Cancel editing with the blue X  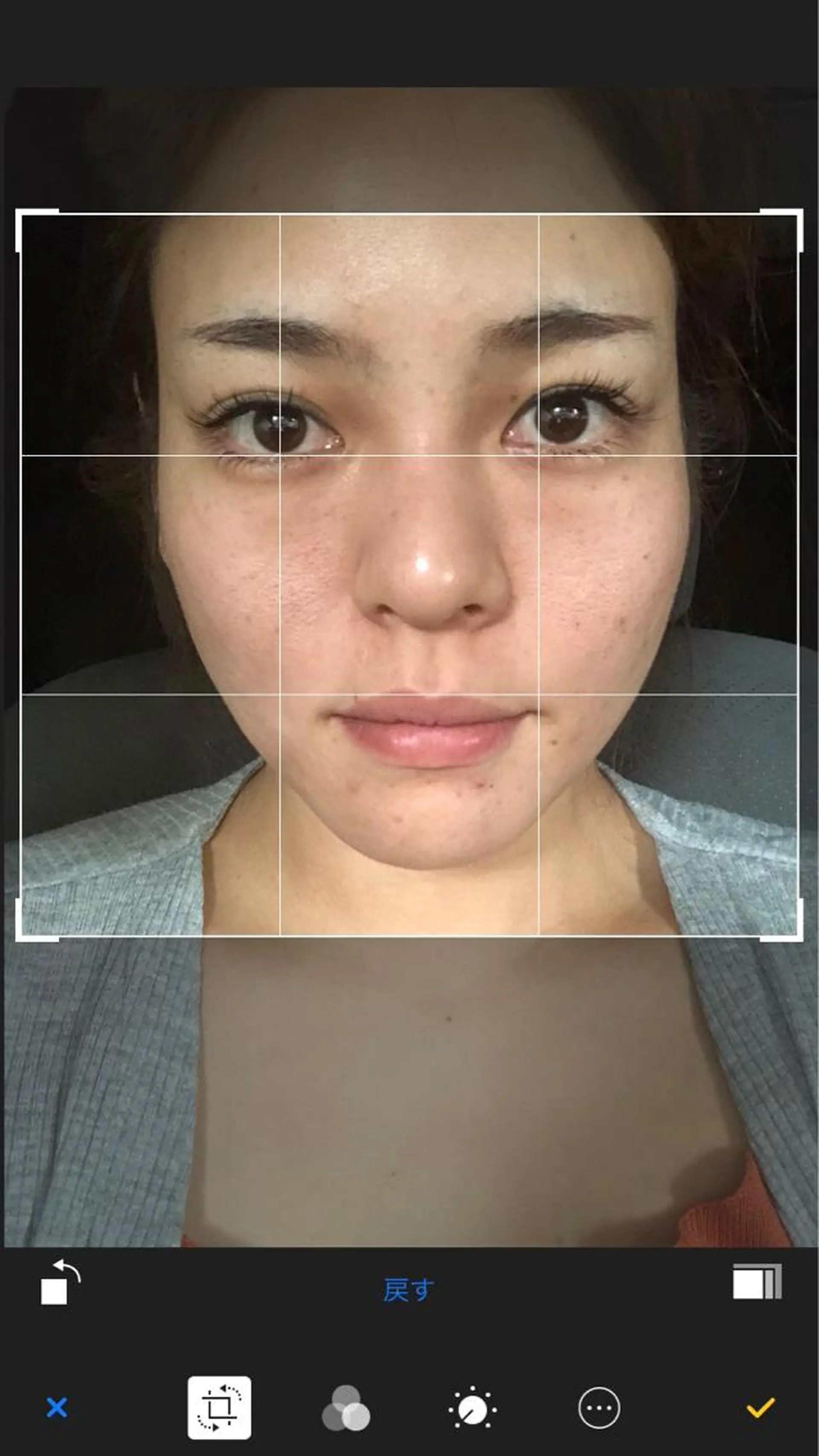tap(57, 1407)
